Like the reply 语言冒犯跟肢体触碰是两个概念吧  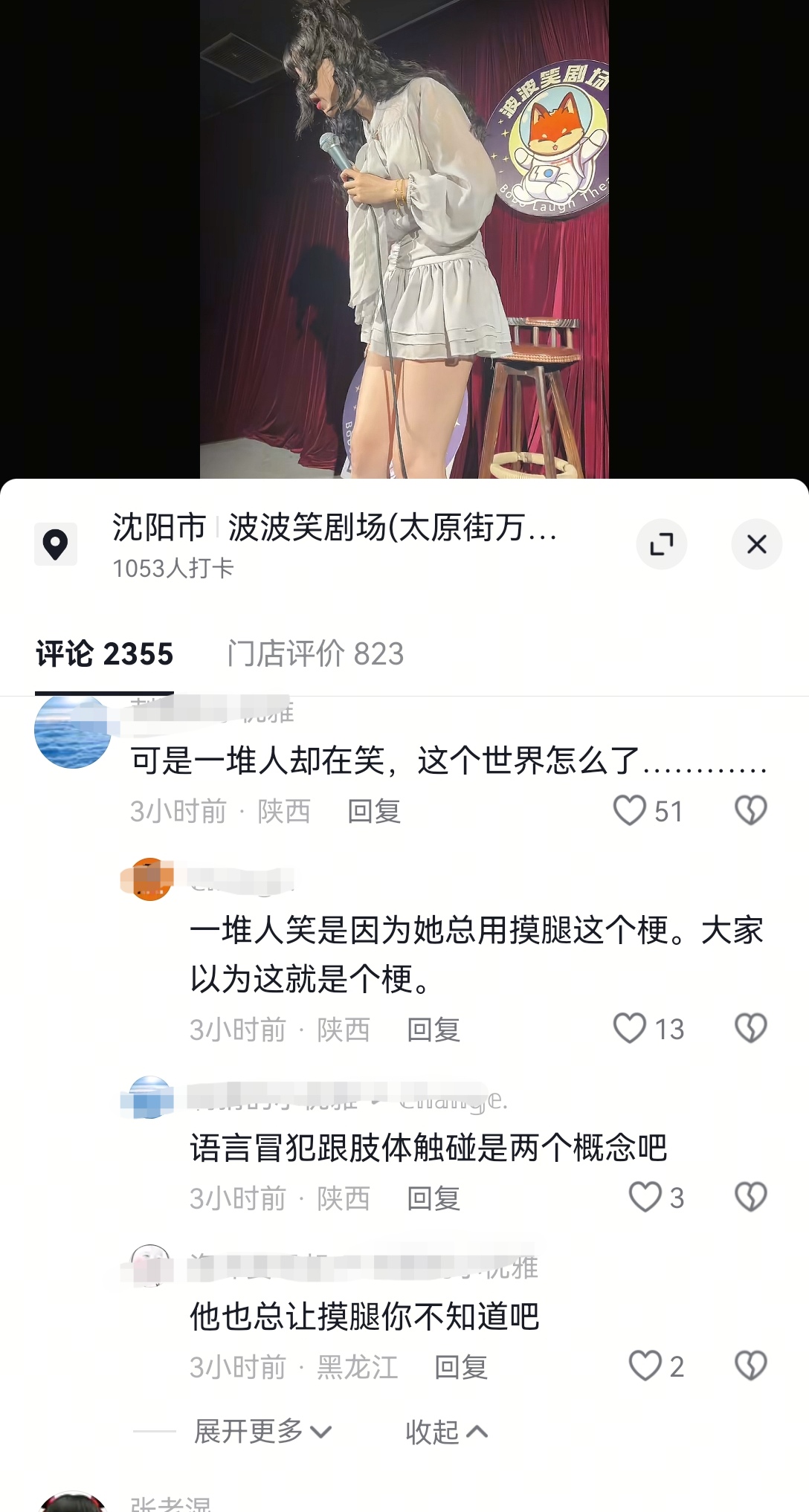645,1198
